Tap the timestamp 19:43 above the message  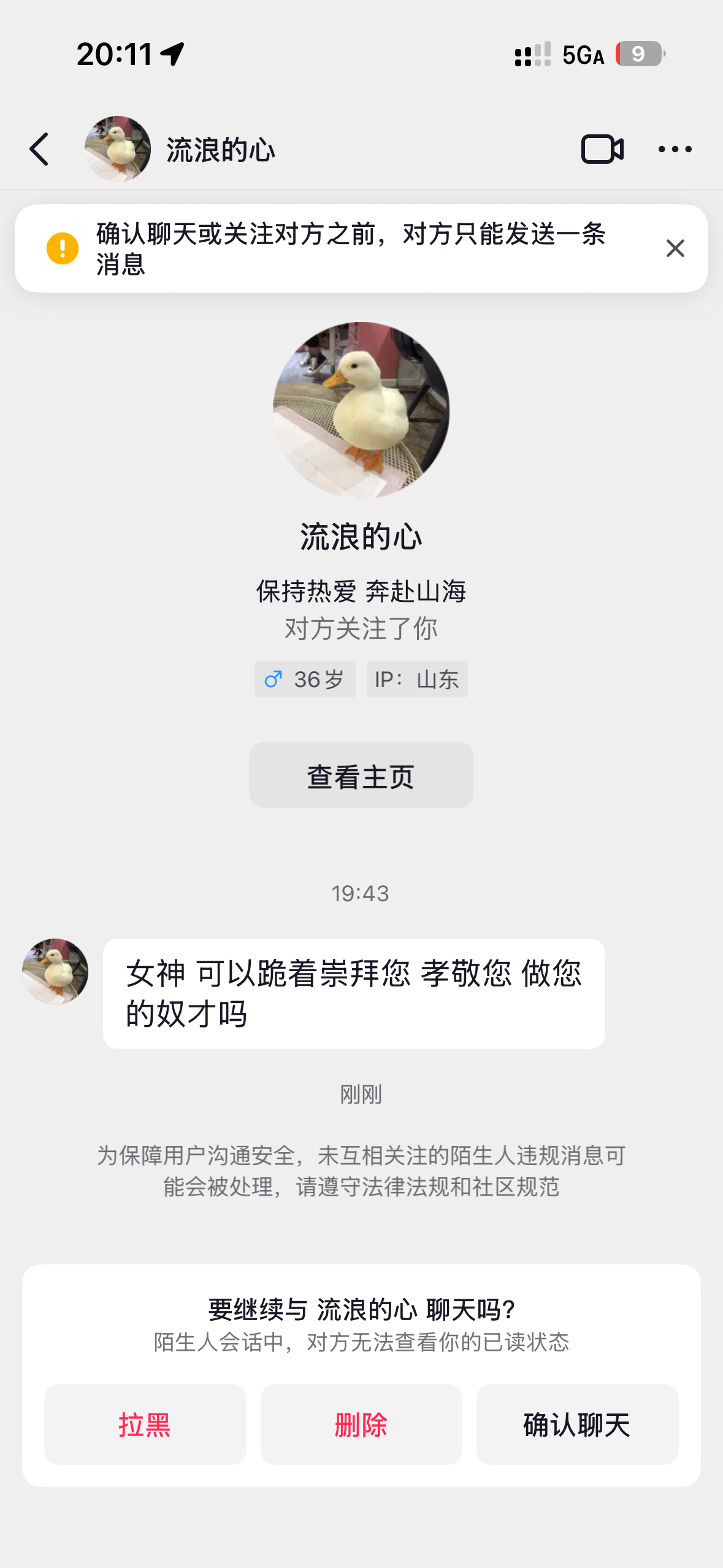[361, 894]
